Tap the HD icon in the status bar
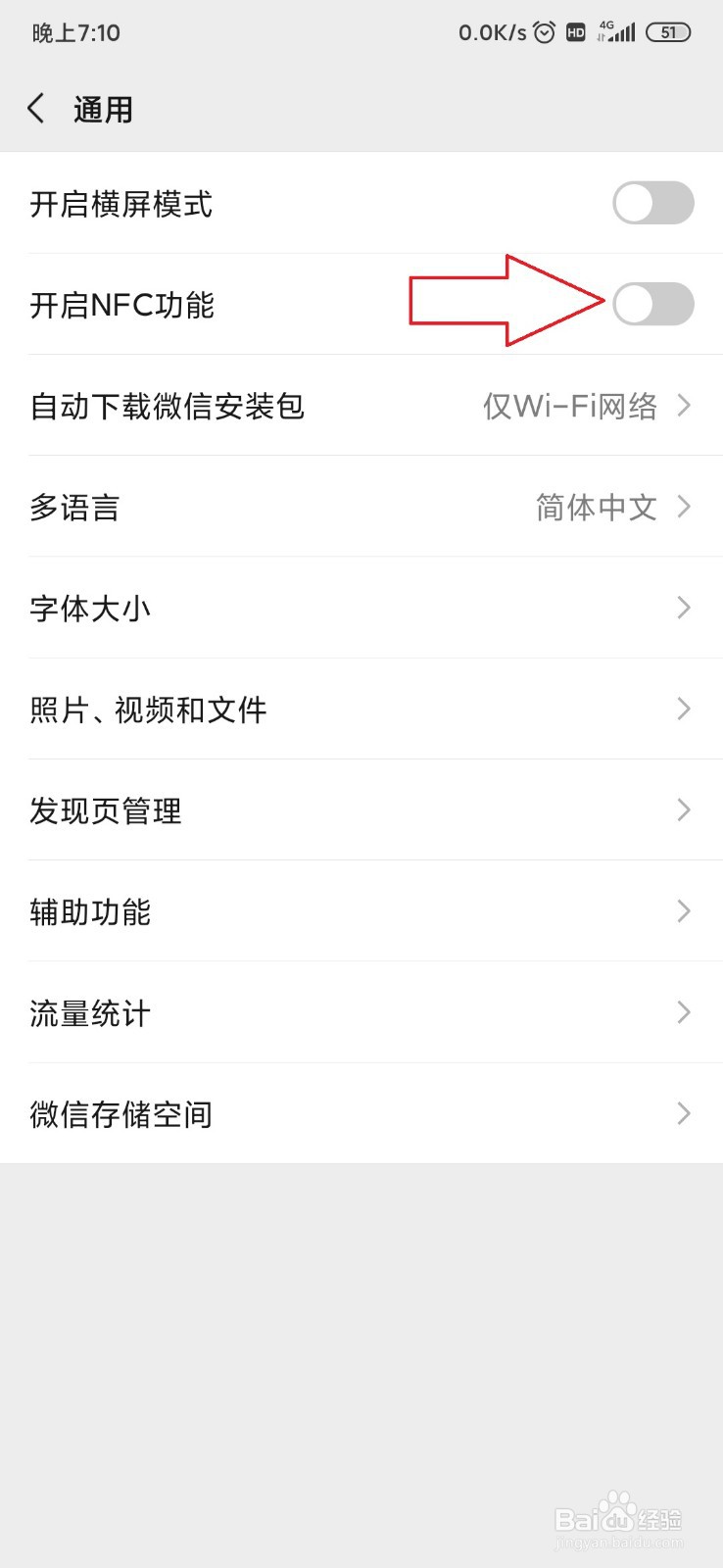Screen dimensions: 723x1568 coord(574,32)
